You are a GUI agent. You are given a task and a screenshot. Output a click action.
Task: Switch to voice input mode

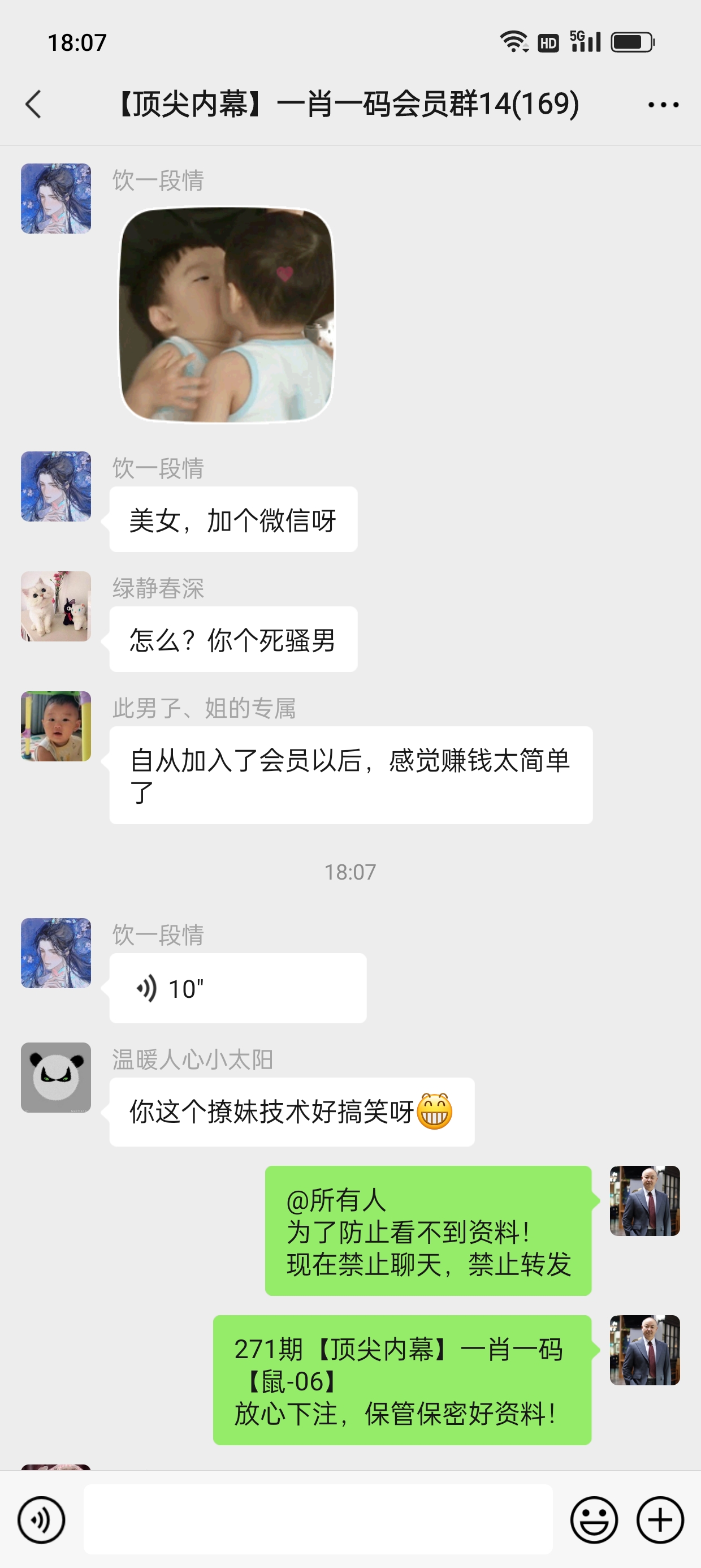click(x=41, y=1520)
